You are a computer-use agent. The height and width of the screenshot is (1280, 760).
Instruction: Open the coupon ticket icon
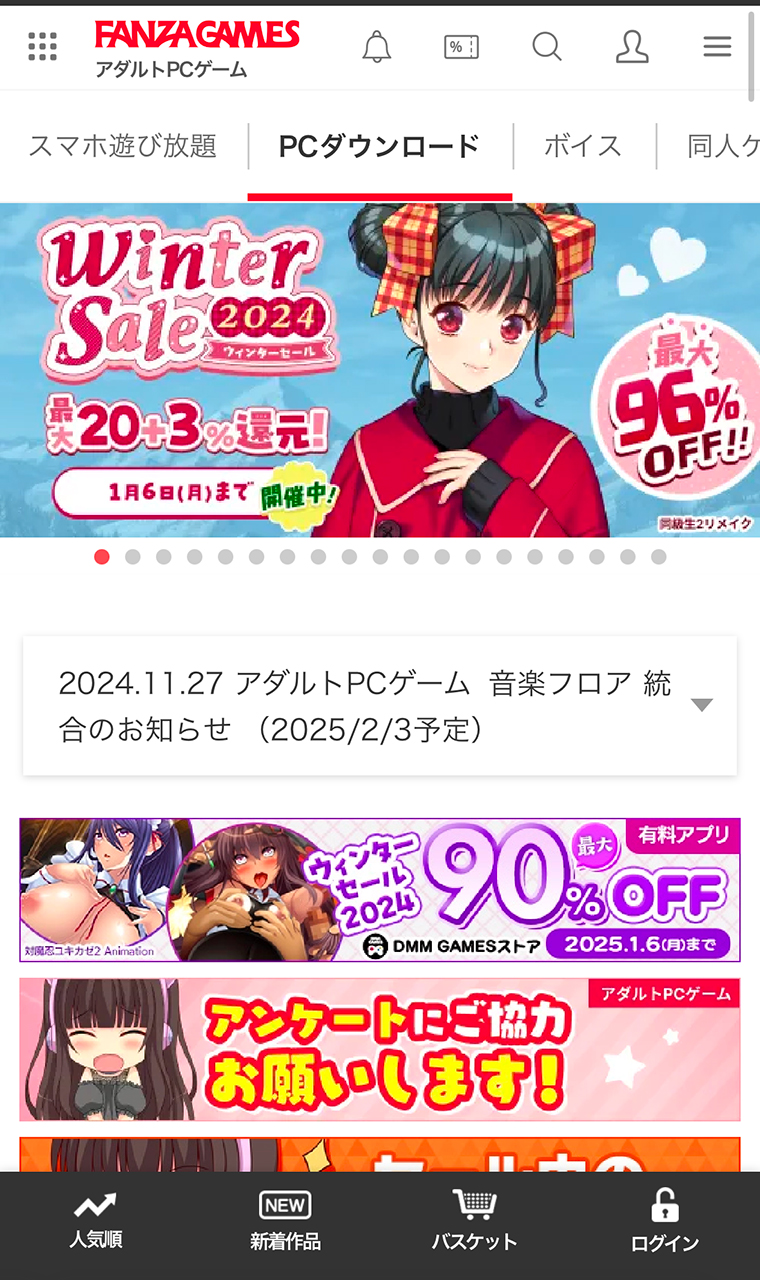pyautogui.click(x=461, y=46)
